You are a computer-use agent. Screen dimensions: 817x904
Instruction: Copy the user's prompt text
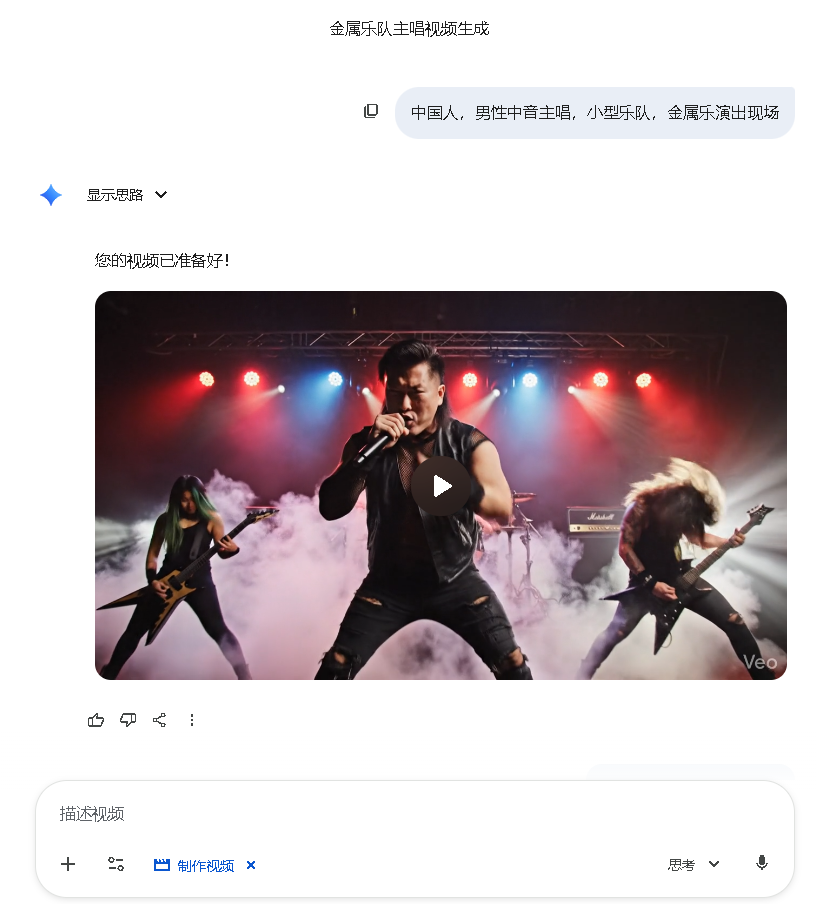(x=371, y=111)
